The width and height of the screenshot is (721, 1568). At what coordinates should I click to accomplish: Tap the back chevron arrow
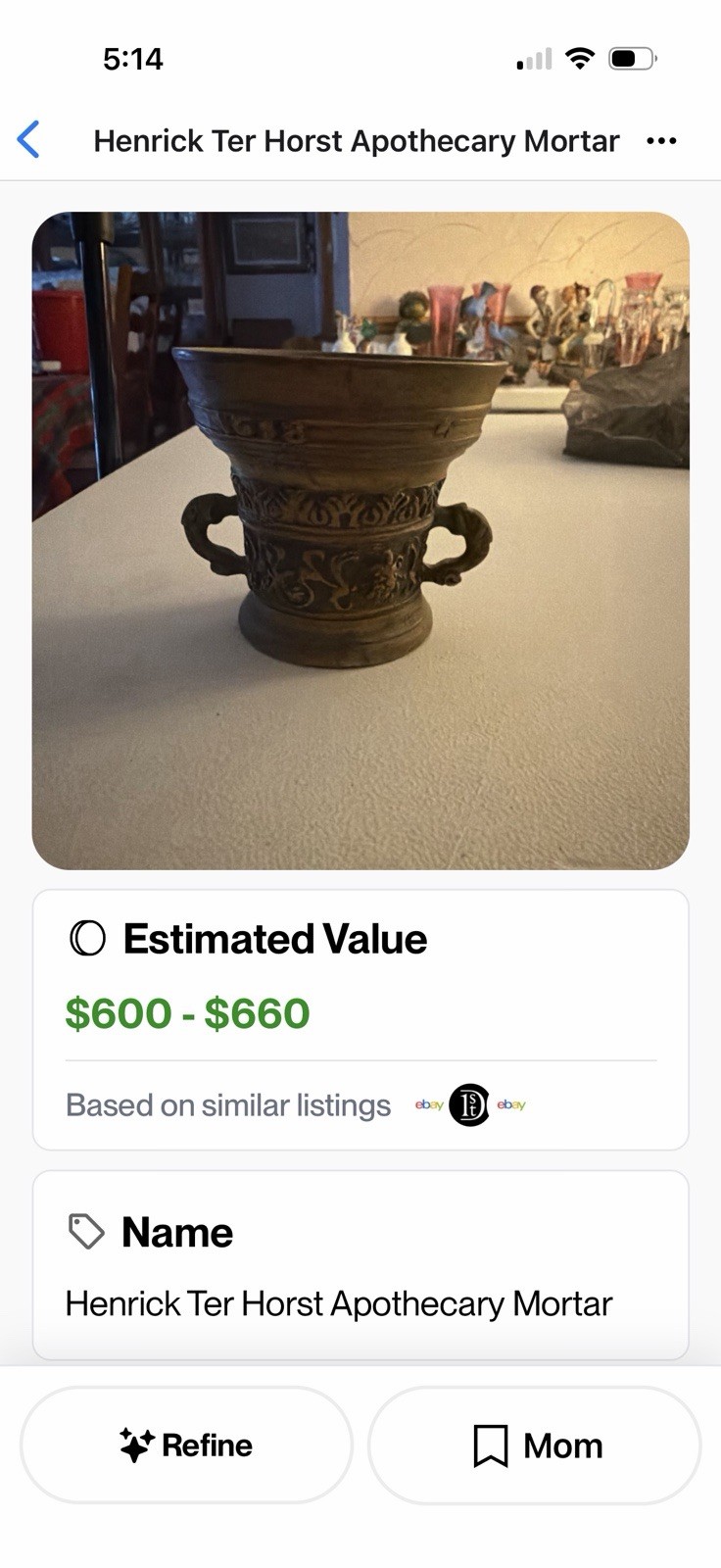click(29, 140)
